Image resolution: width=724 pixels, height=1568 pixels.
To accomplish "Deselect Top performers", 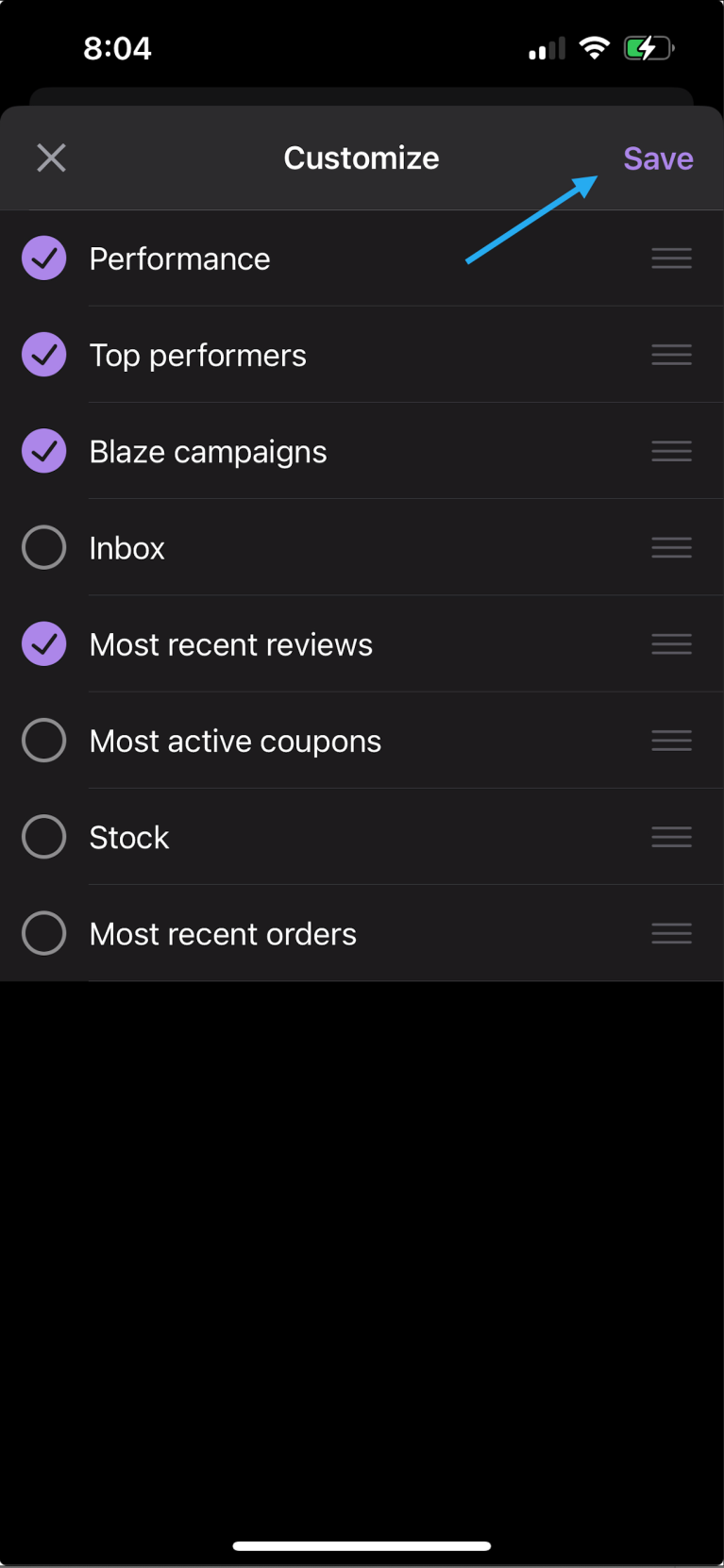I will point(44,355).
